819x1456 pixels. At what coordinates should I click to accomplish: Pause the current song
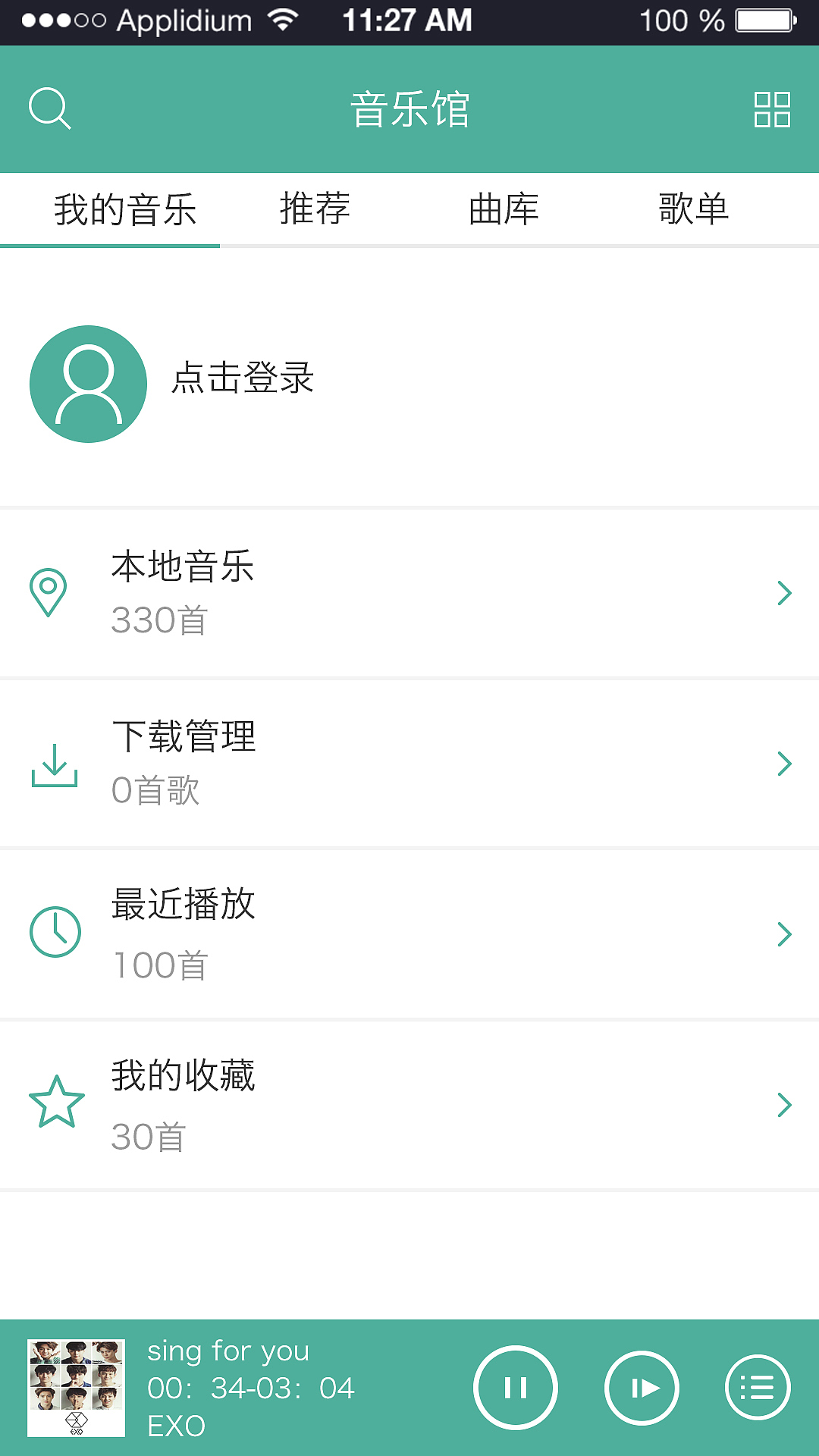515,1388
